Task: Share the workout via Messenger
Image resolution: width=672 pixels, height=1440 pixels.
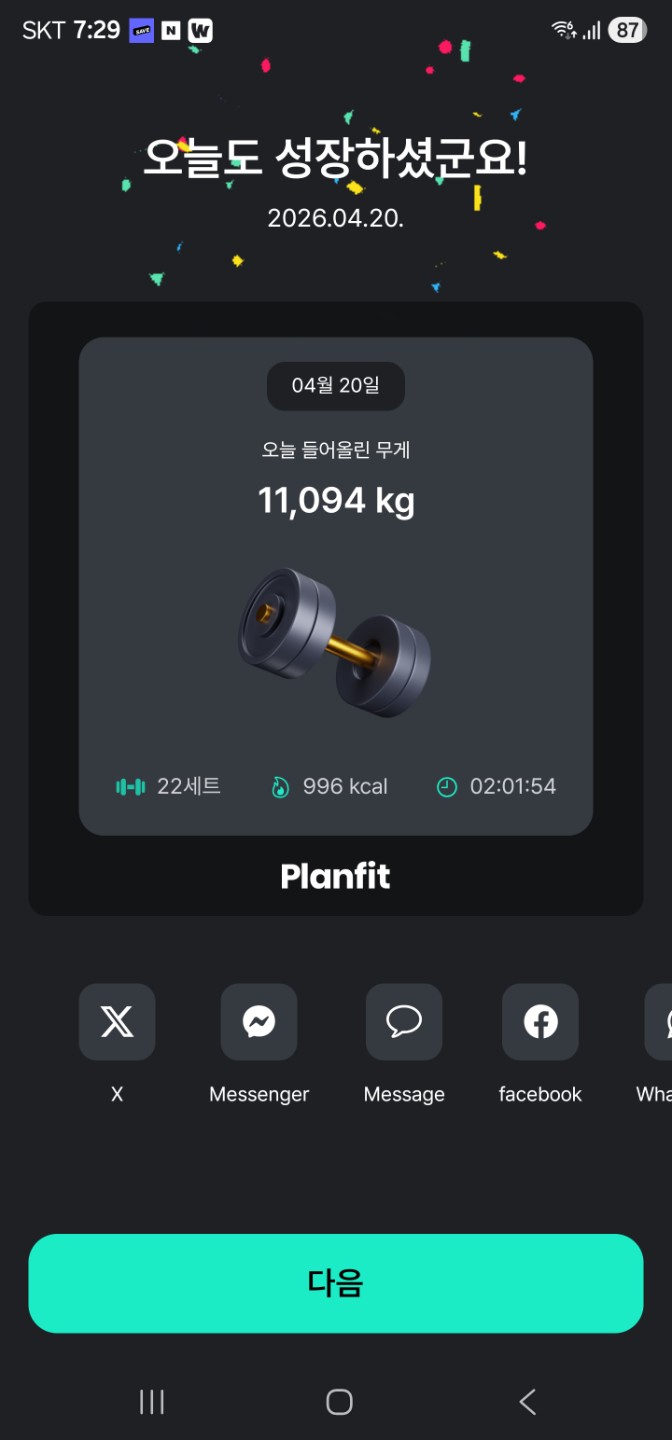Action: [x=259, y=1022]
